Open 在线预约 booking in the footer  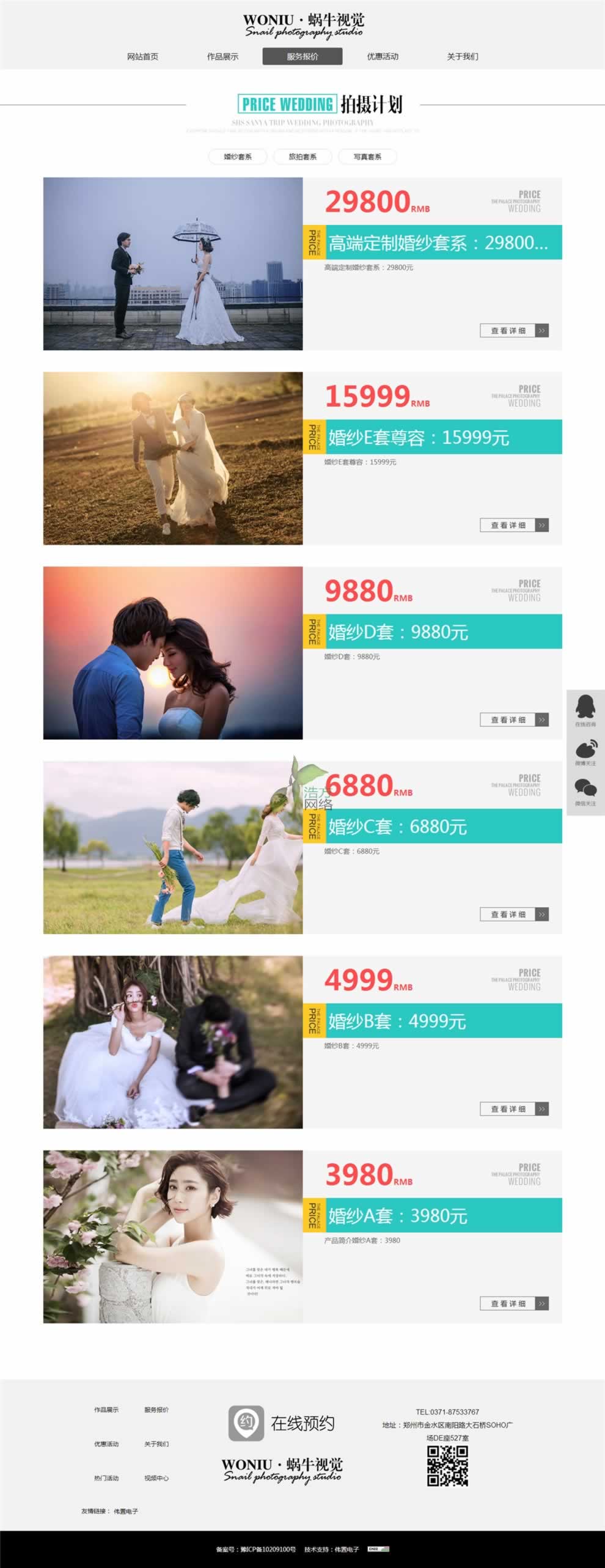(x=282, y=1423)
